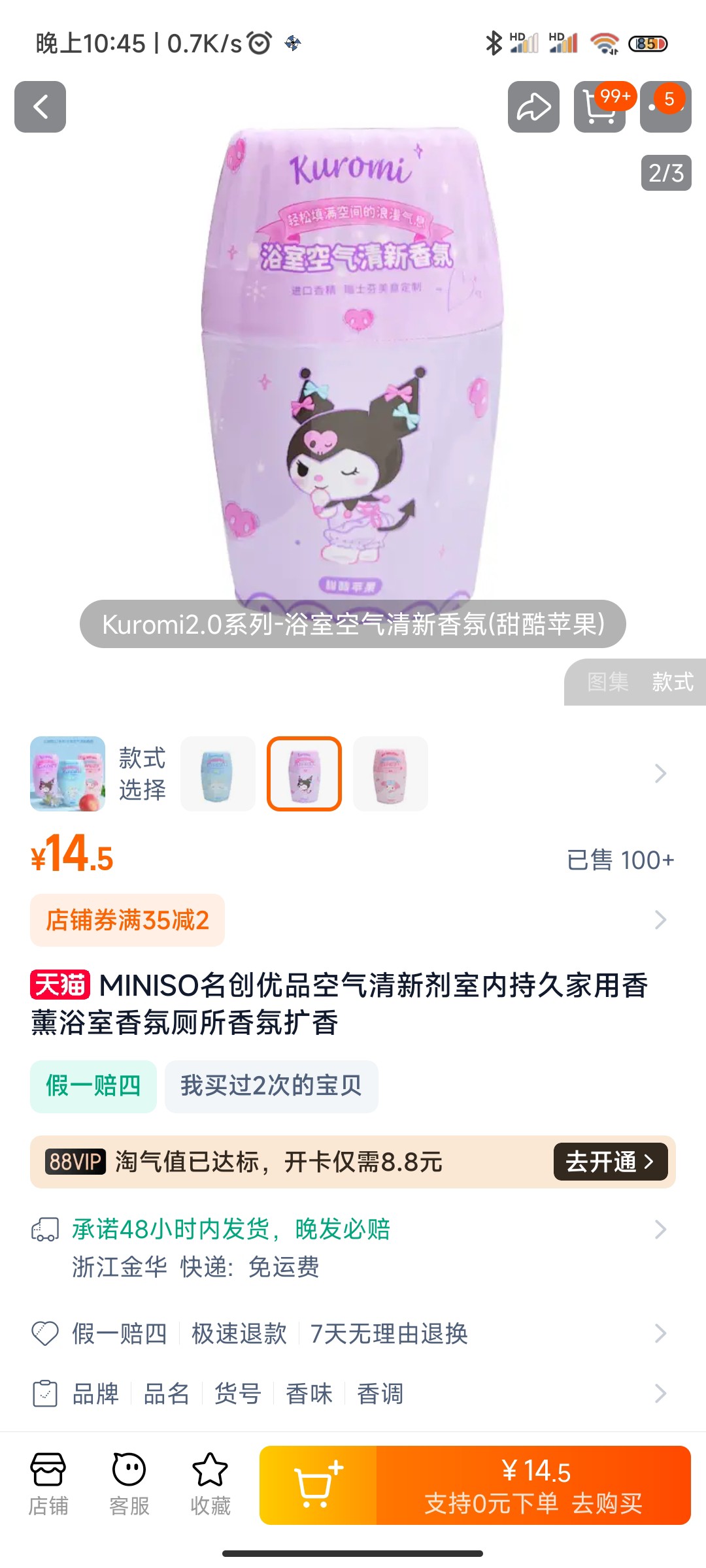The height and width of the screenshot is (1568, 706).
Task: Open the shopping cart
Action: 599,106
